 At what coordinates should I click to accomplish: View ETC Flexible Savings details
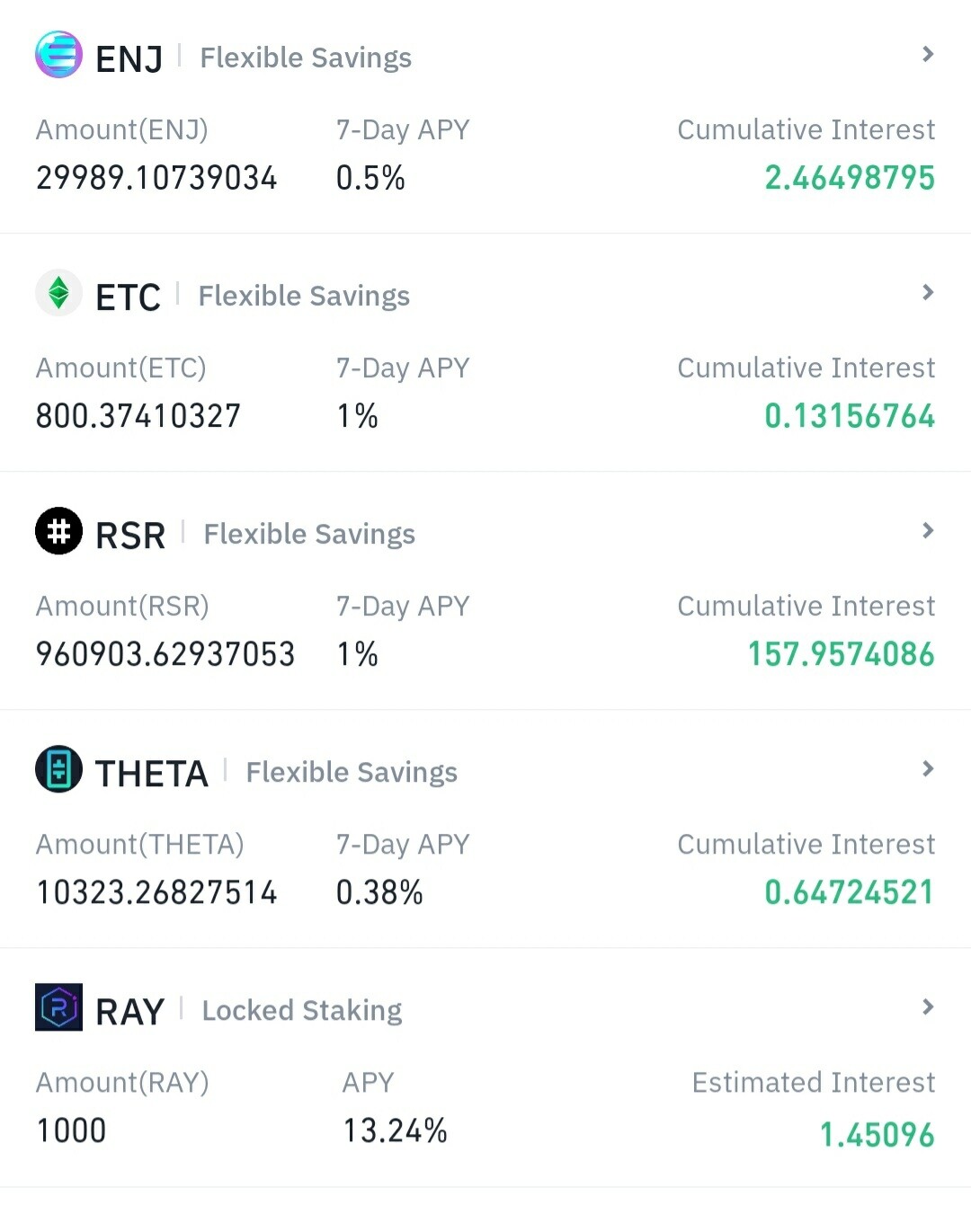[x=928, y=293]
